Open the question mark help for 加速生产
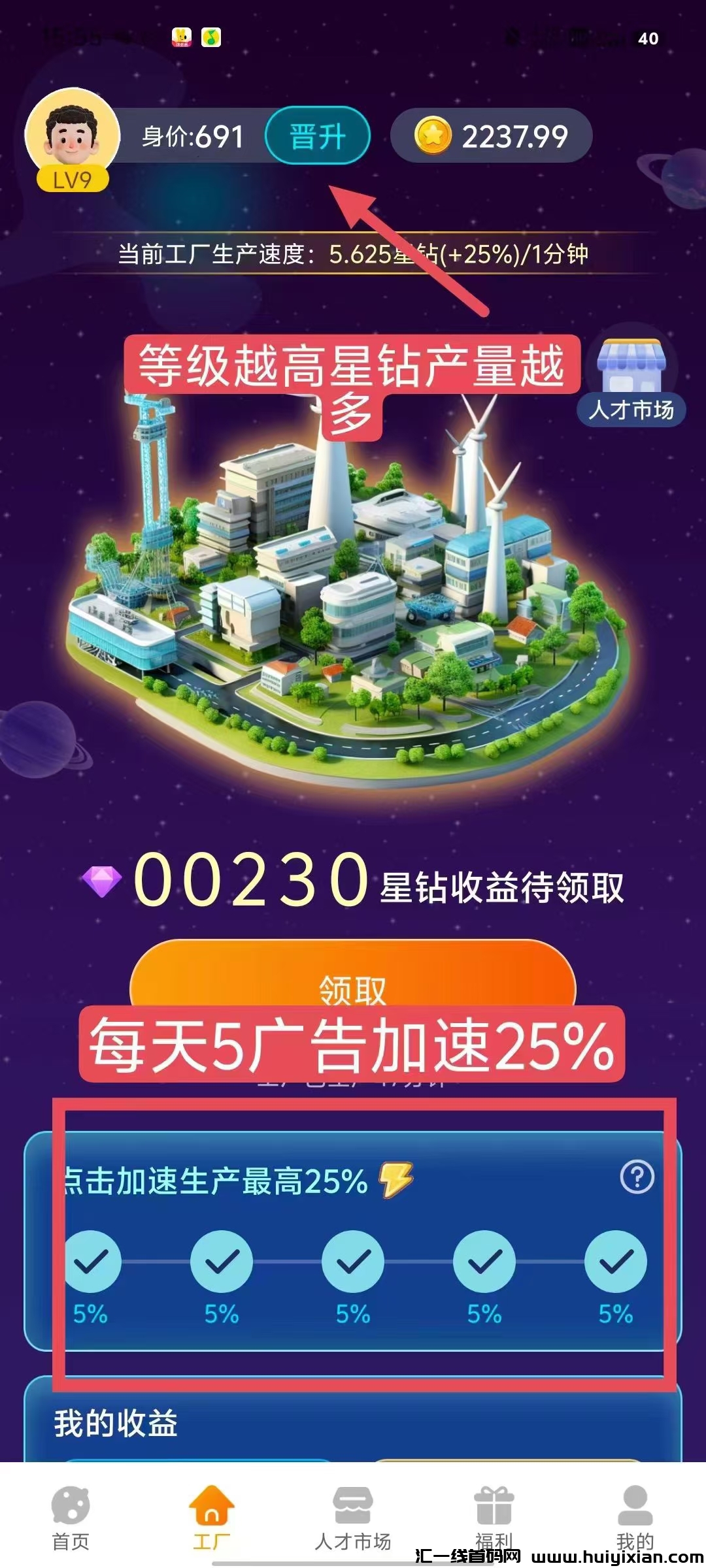The height and width of the screenshot is (1568, 706). (x=637, y=1177)
